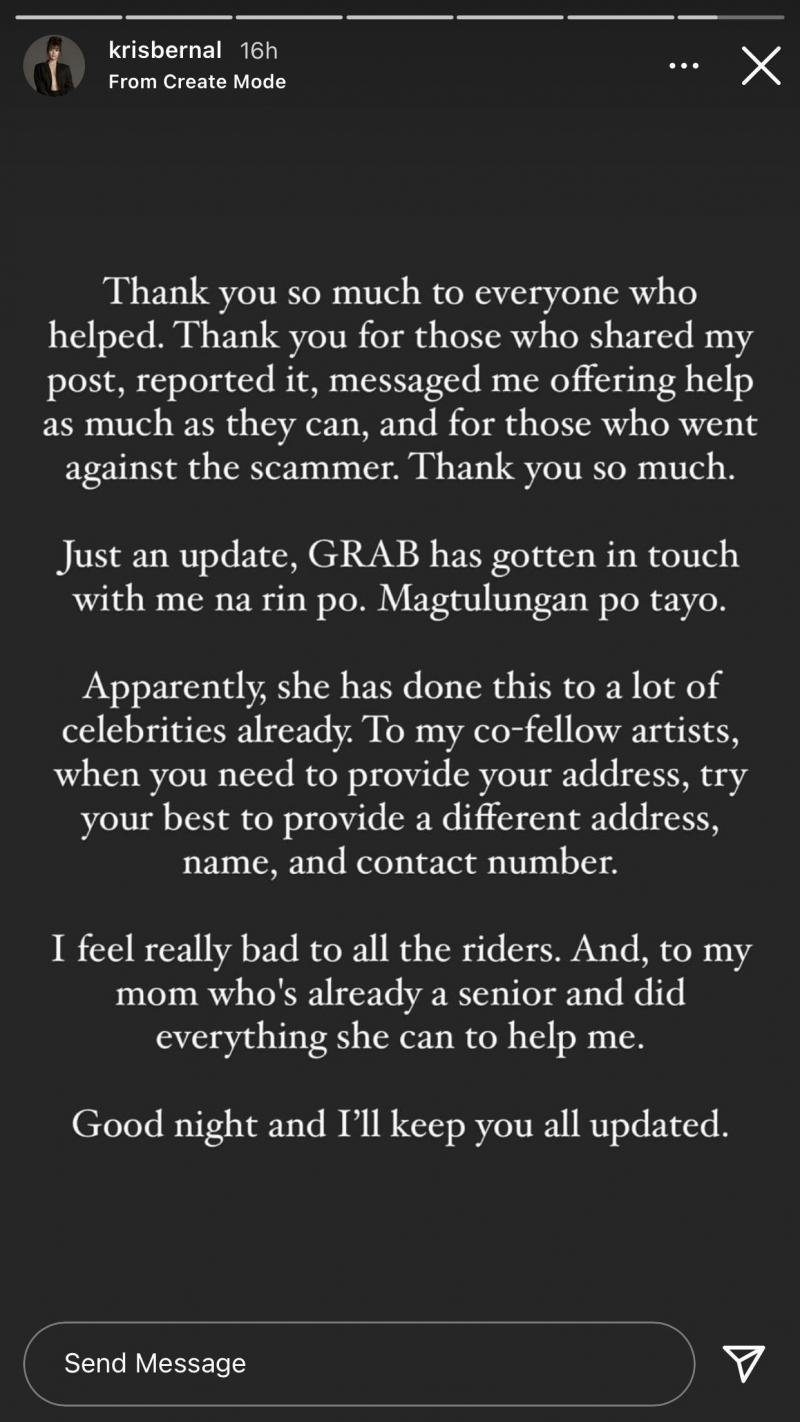Open the three-dot story options menu
The width and height of the screenshot is (800, 1422).
(x=684, y=66)
